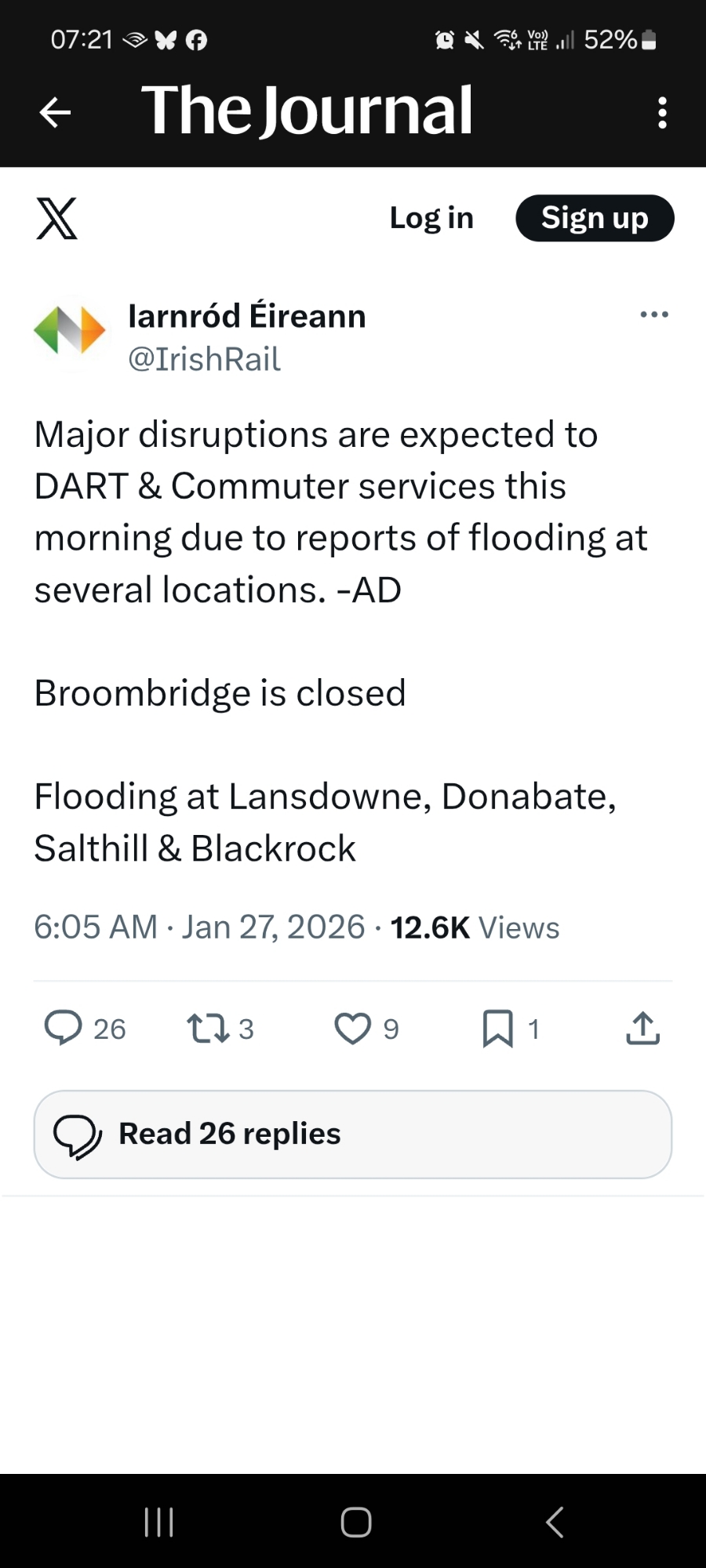Tap the Sign up button
This screenshot has width=706, height=1568.
(x=595, y=218)
